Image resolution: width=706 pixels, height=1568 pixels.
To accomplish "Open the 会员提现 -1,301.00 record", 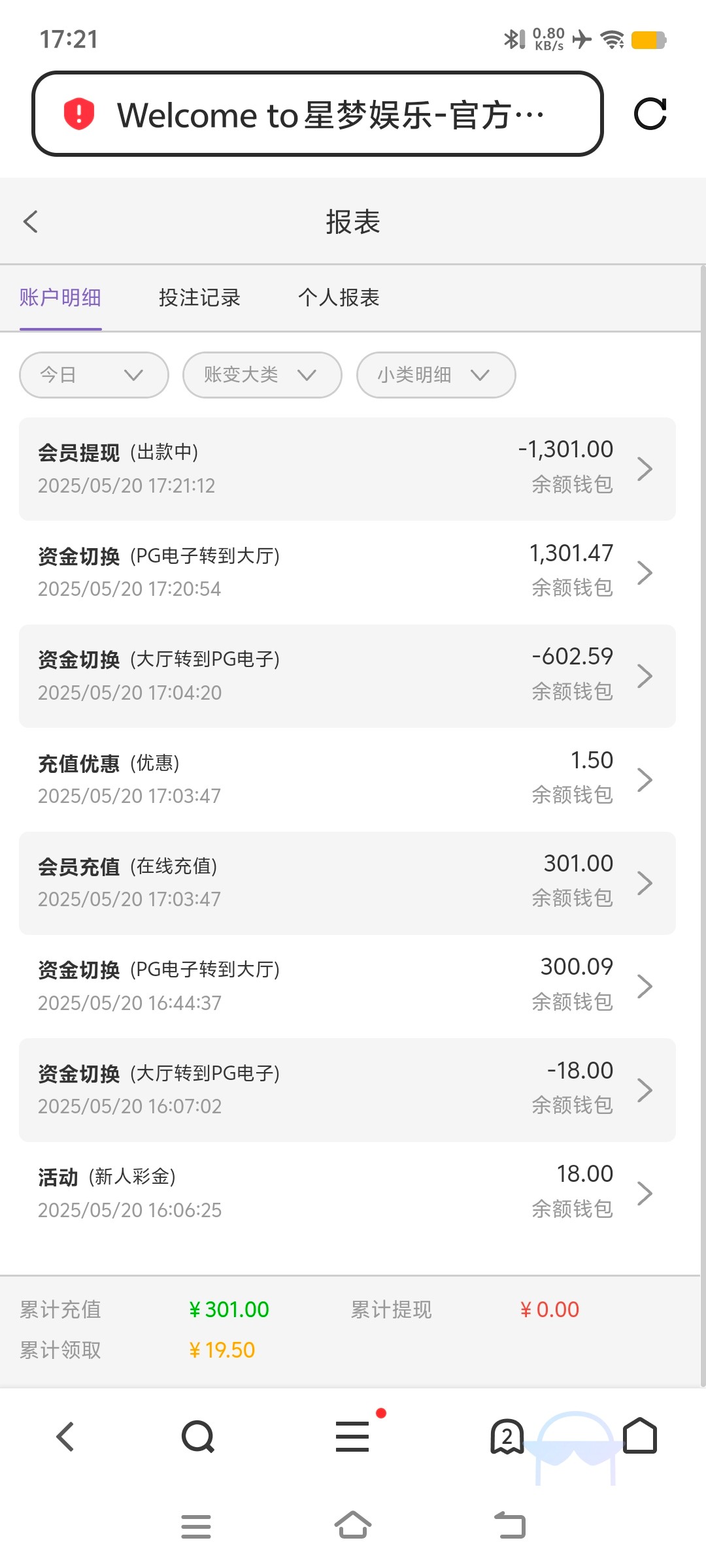I will pos(347,469).
